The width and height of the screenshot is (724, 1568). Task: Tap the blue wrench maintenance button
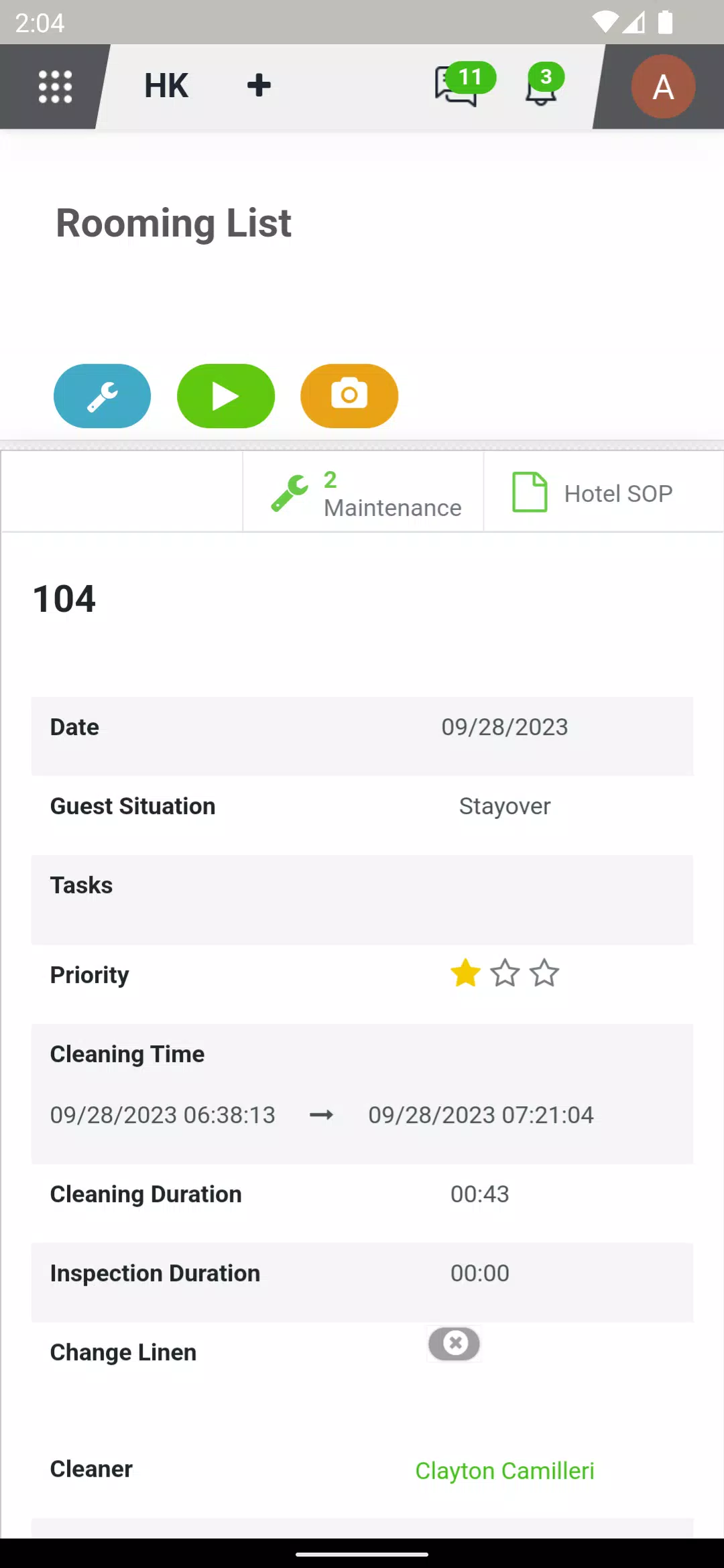tap(103, 396)
